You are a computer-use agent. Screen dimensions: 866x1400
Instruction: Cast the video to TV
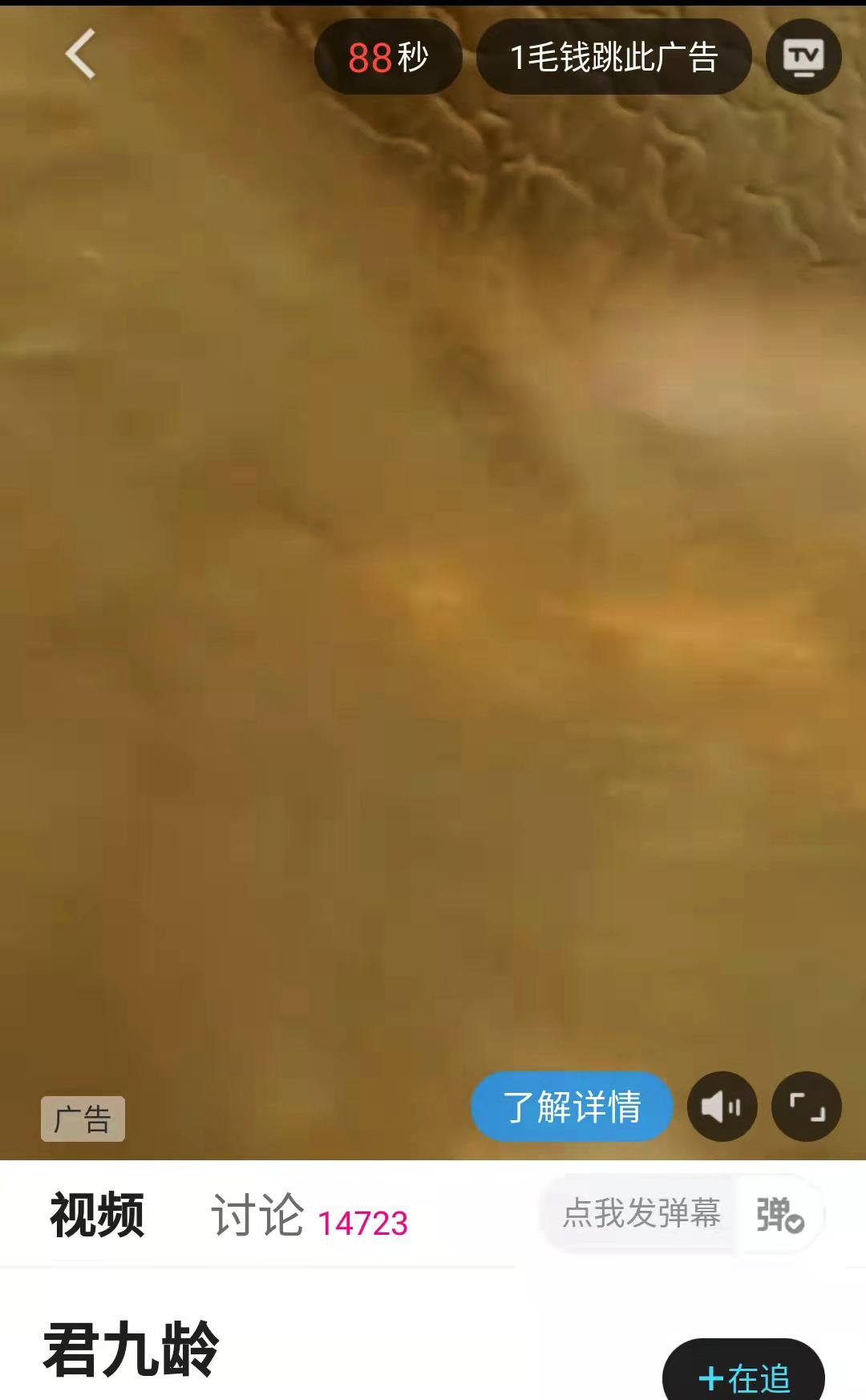coord(803,57)
